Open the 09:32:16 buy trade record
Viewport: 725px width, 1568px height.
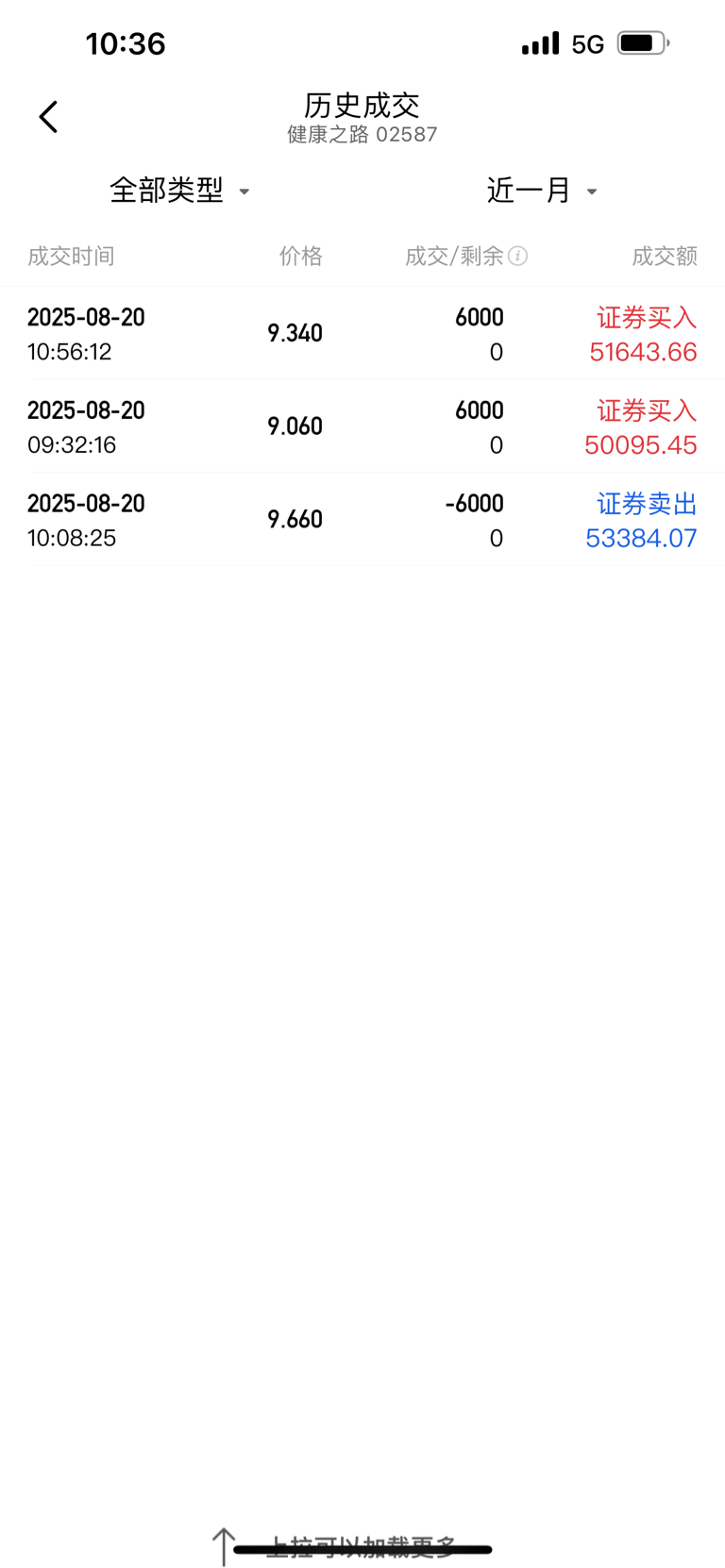362,426
